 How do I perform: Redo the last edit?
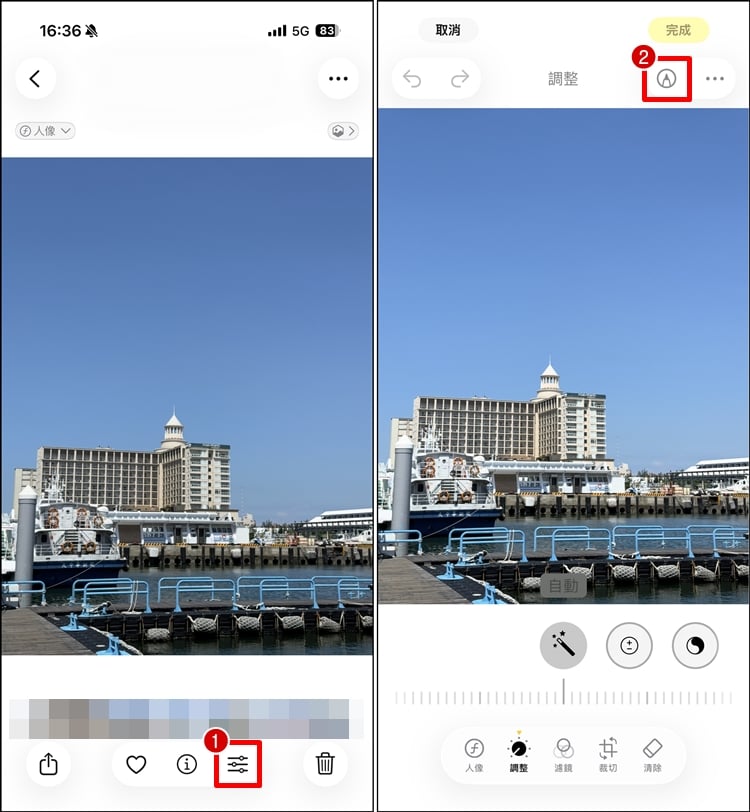460,79
